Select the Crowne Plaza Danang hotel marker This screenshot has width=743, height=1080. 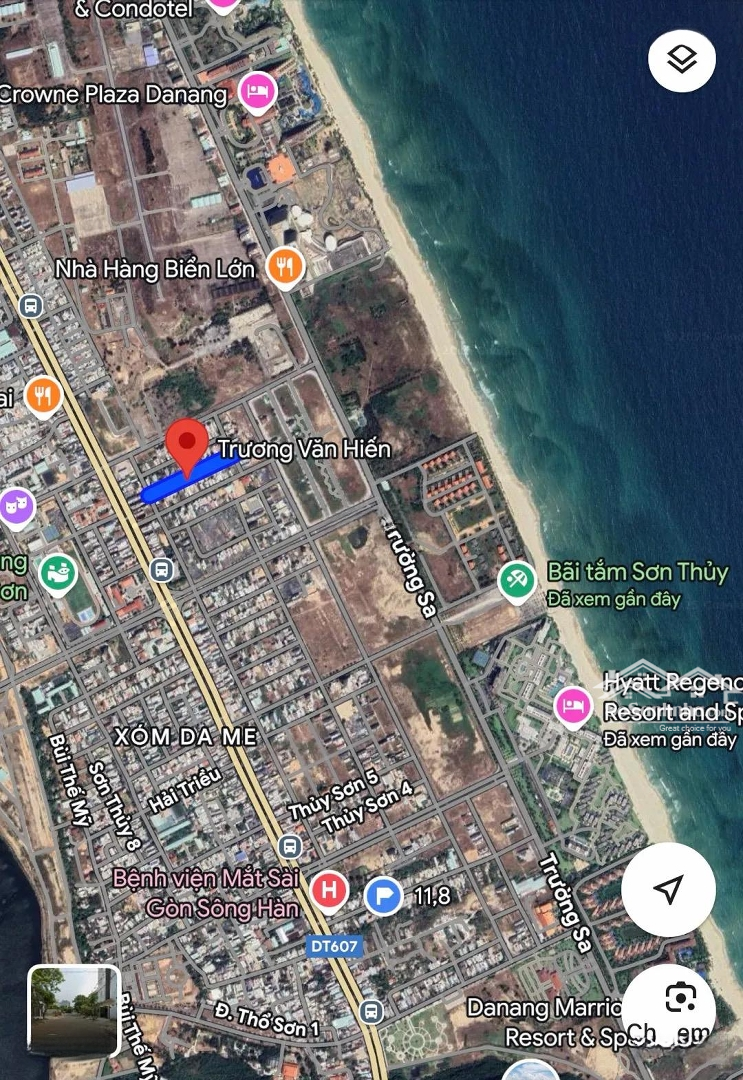pos(259,94)
